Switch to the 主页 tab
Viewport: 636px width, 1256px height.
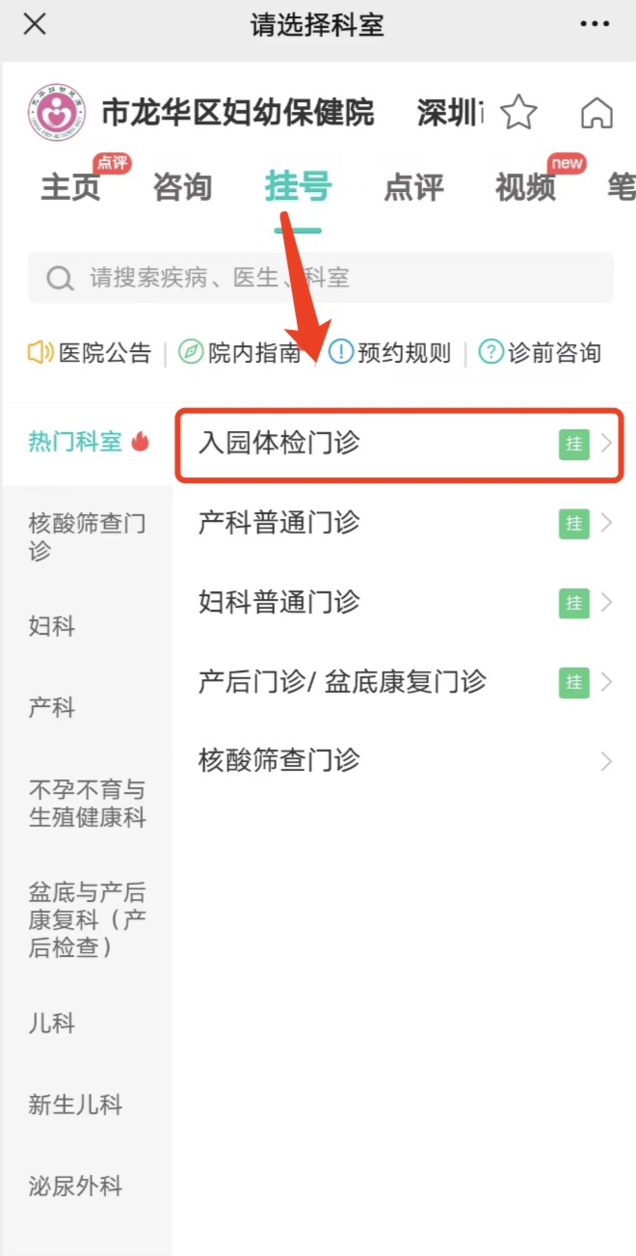coord(70,187)
